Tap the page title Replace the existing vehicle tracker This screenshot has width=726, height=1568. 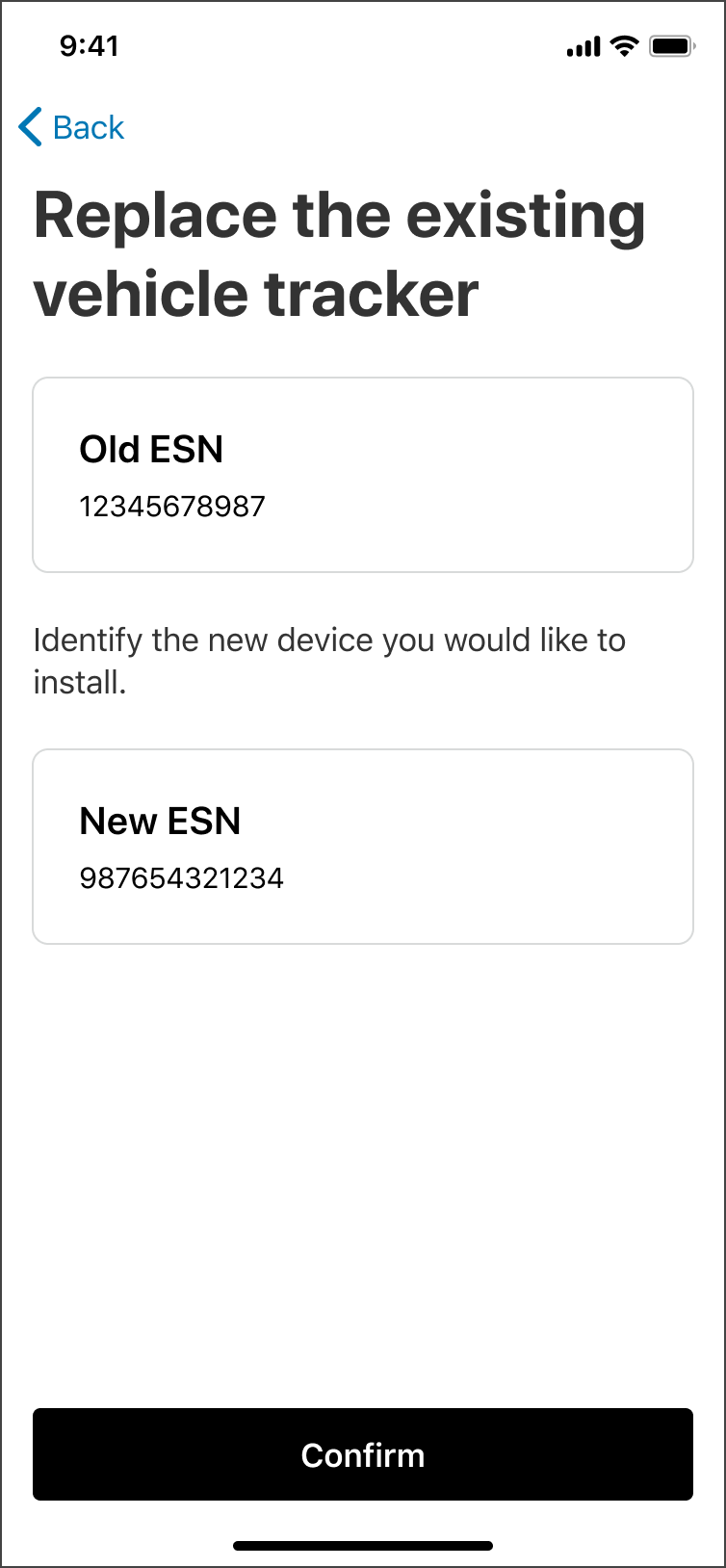click(x=339, y=252)
